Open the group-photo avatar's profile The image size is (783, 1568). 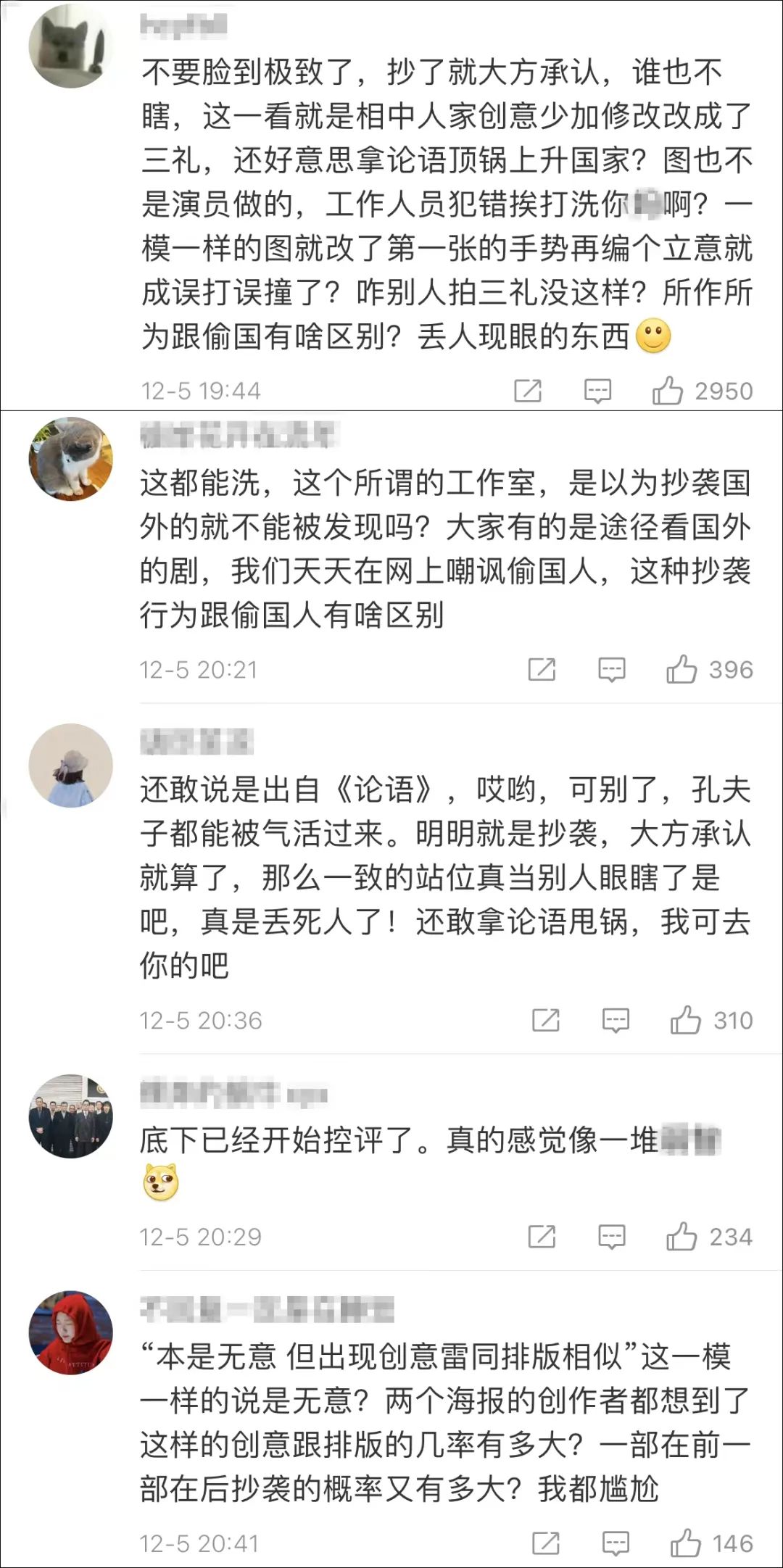point(71,1116)
